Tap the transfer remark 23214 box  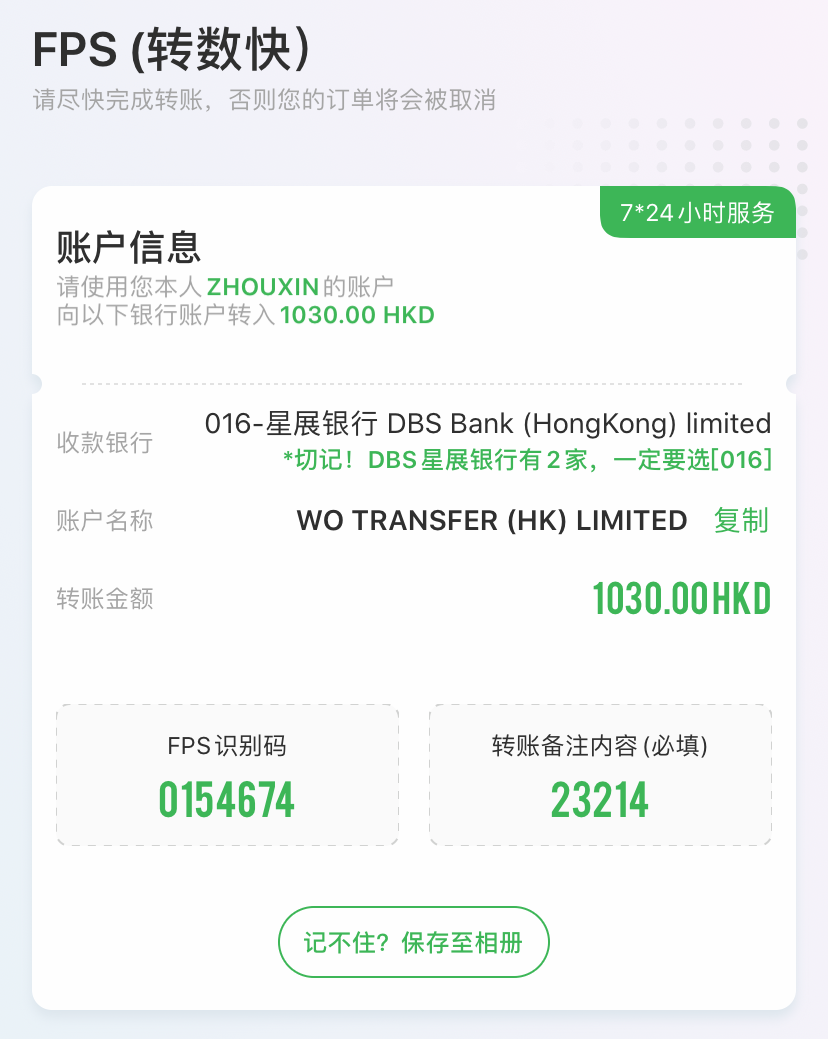point(600,777)
